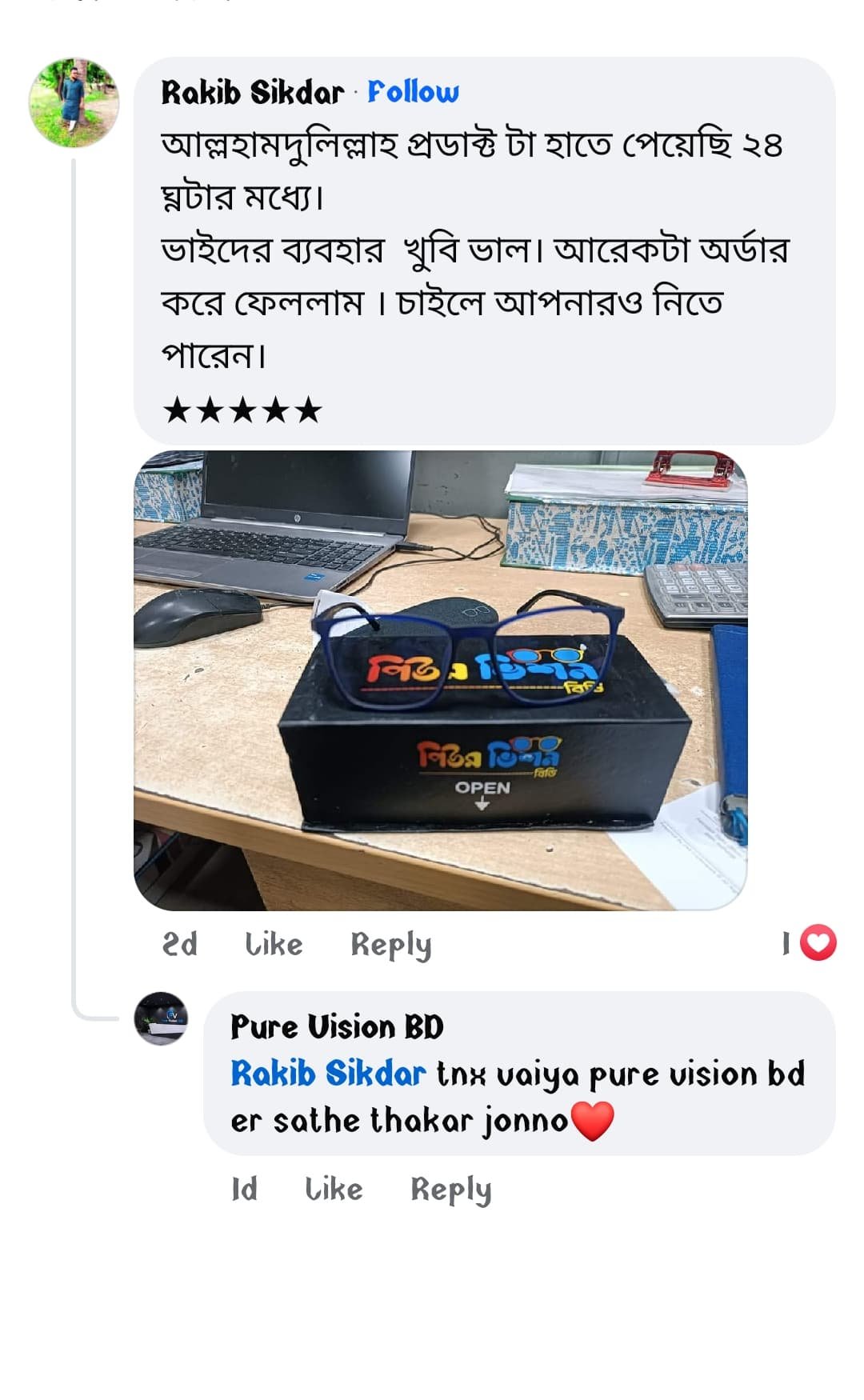
Task: Open Pure Vision BD's profile picture
Action: (x=162, y=1018)
